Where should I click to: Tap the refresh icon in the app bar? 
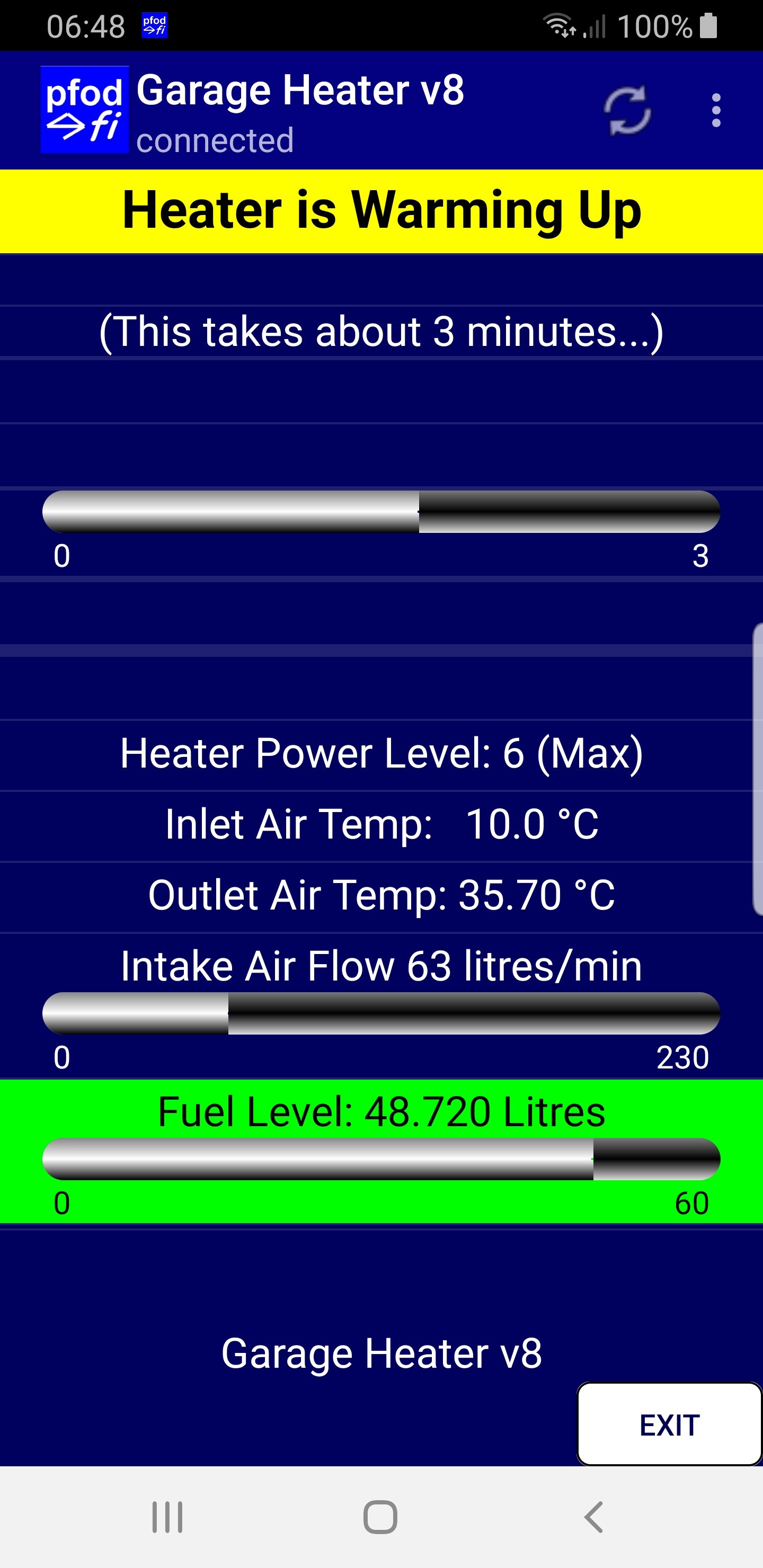627,111
